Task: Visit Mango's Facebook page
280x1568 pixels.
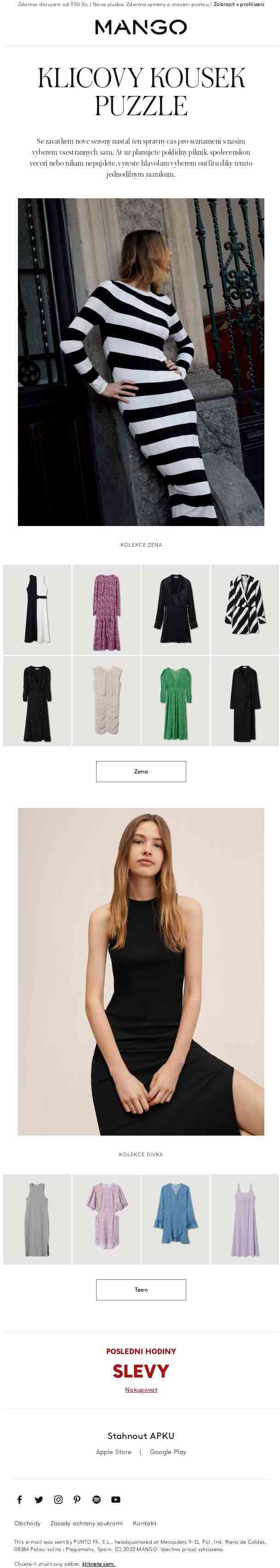Action: [19, 1499]
